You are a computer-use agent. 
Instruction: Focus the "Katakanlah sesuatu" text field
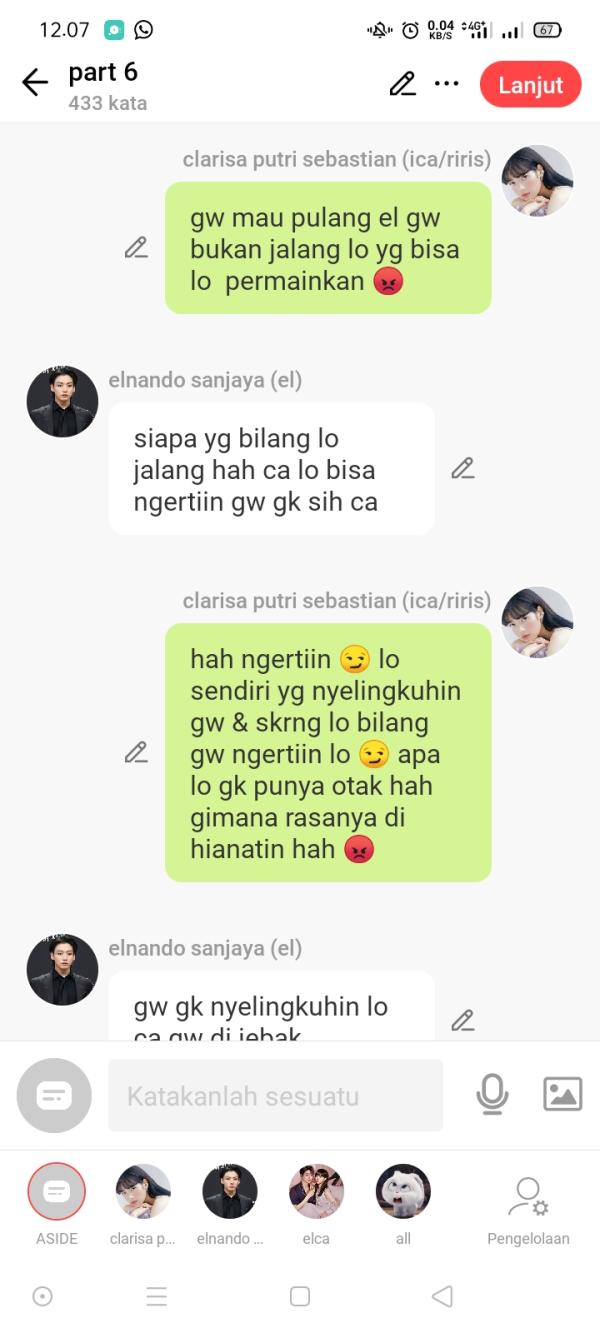[x=275, y=1096]
